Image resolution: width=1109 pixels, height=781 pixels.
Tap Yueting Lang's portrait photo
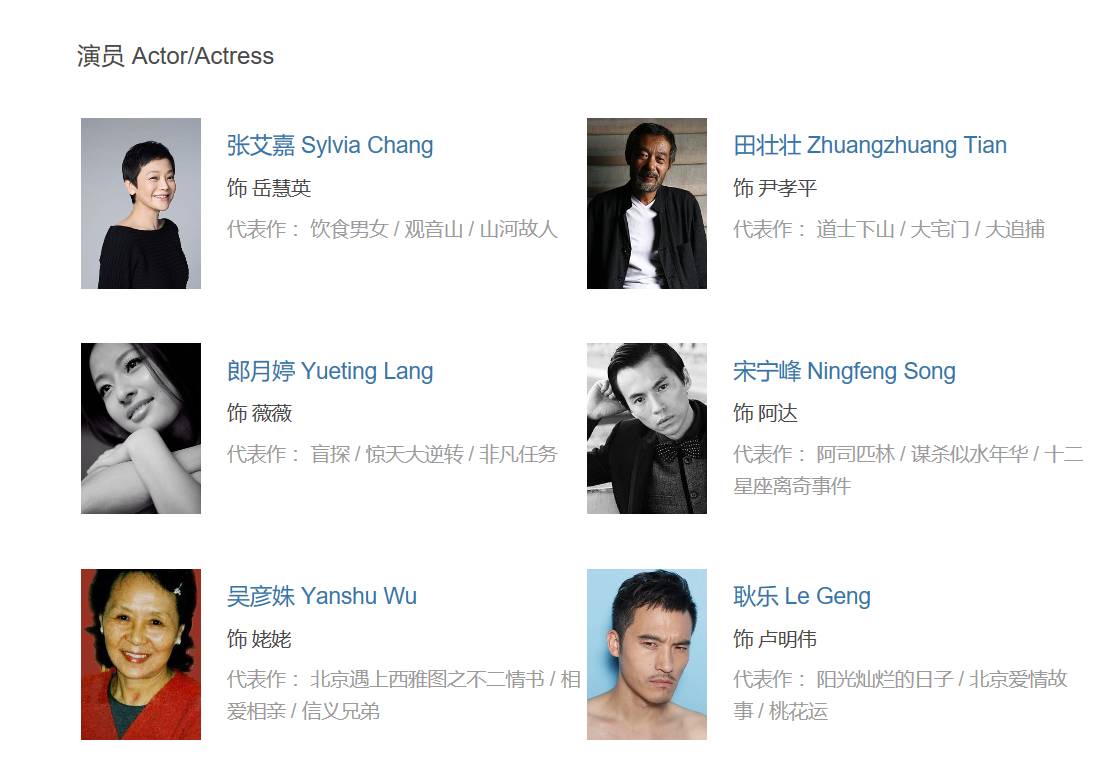(141, 428)
